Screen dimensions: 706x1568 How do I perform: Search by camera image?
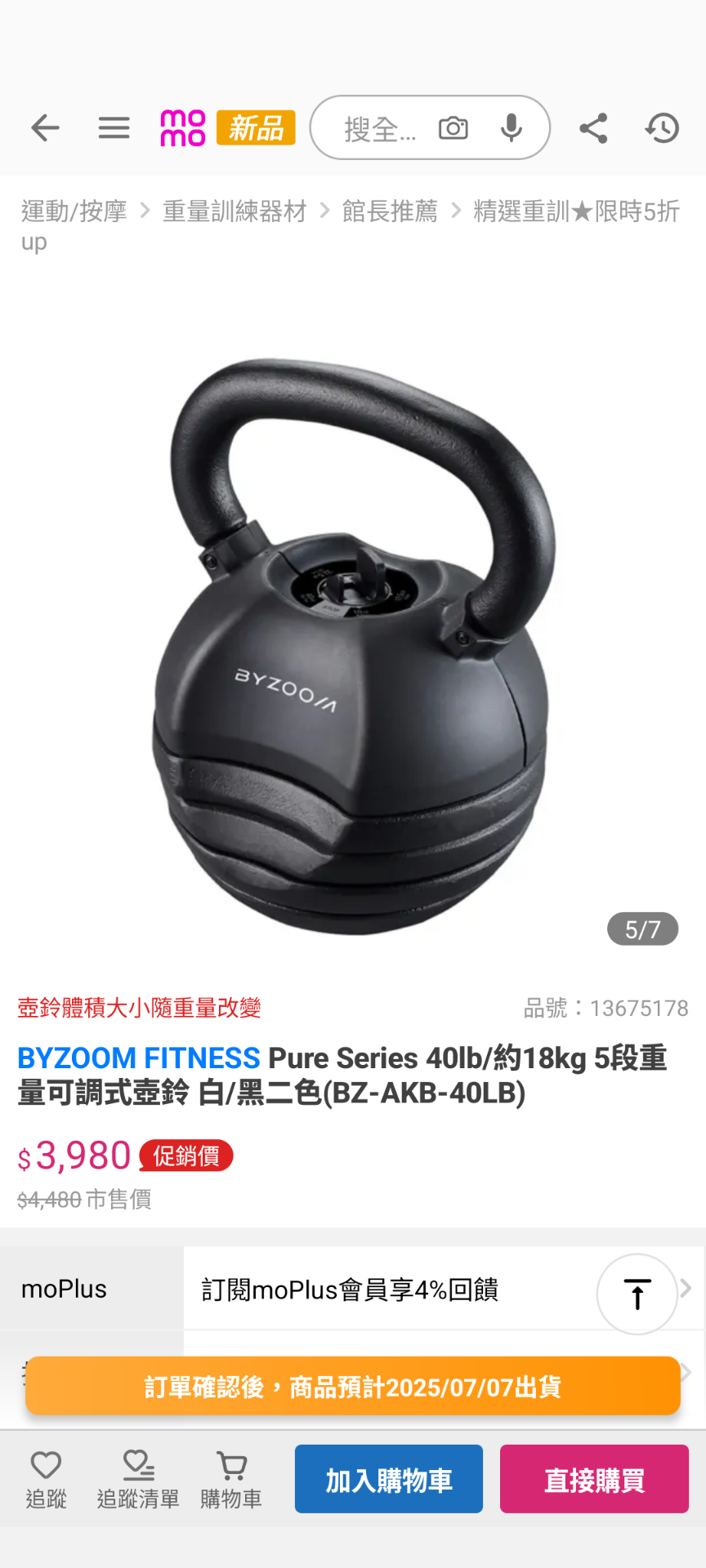453,128
